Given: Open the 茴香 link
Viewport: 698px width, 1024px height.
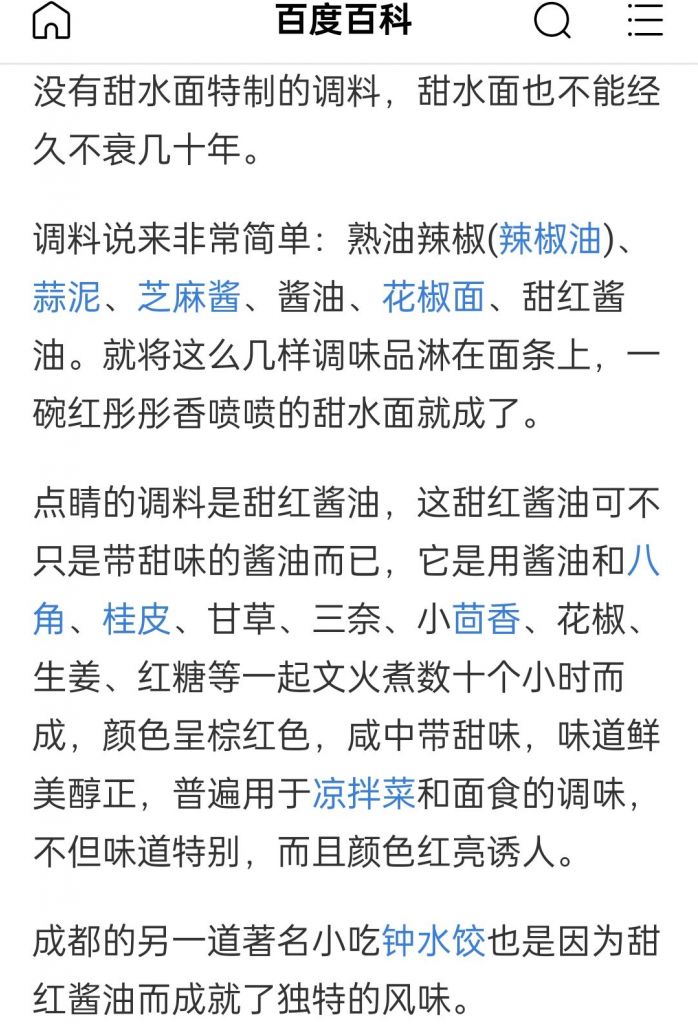Looking at the screenshot, I should tap(486, 619).
